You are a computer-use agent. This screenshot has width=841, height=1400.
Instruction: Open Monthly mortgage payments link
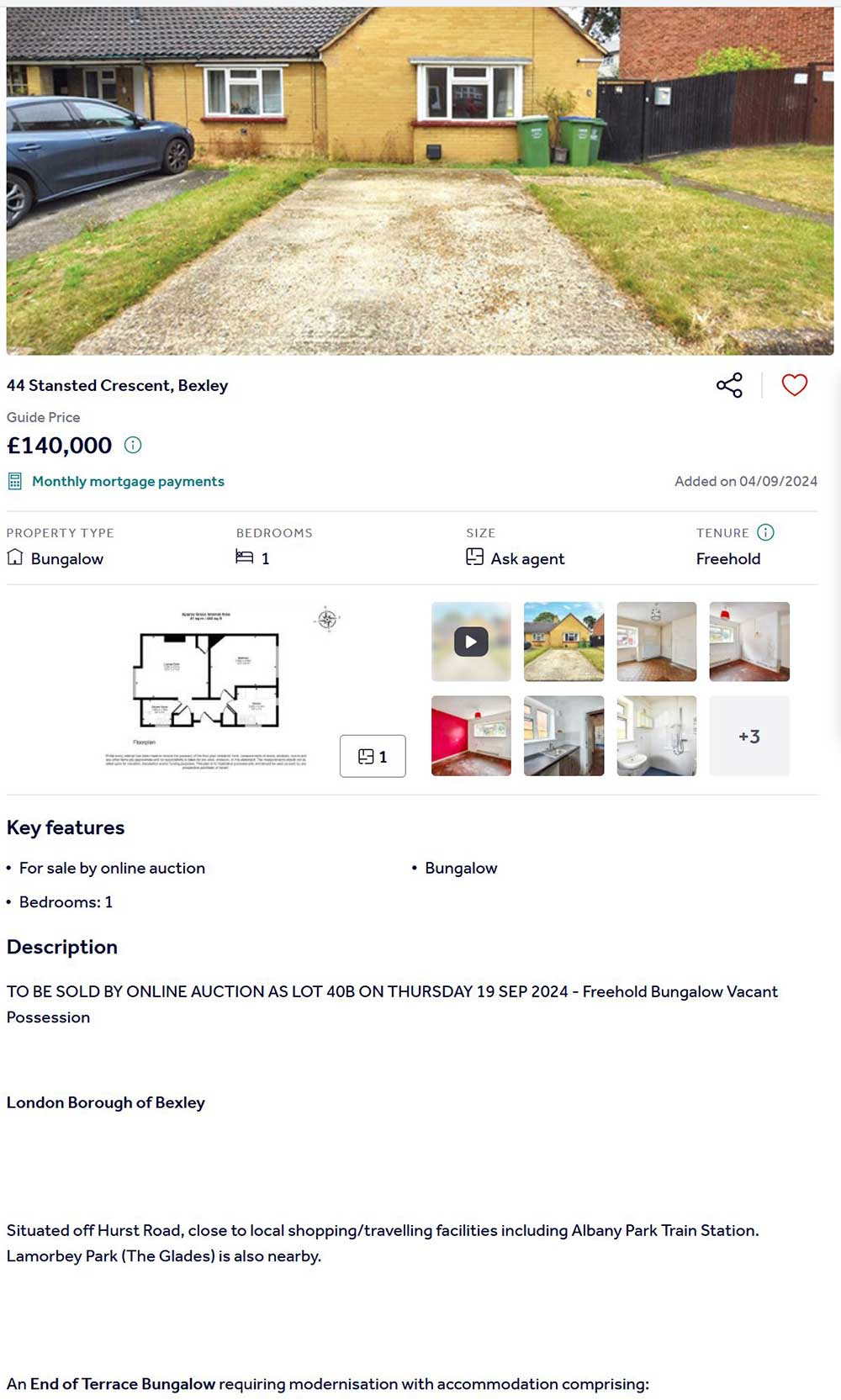point(128,481)
